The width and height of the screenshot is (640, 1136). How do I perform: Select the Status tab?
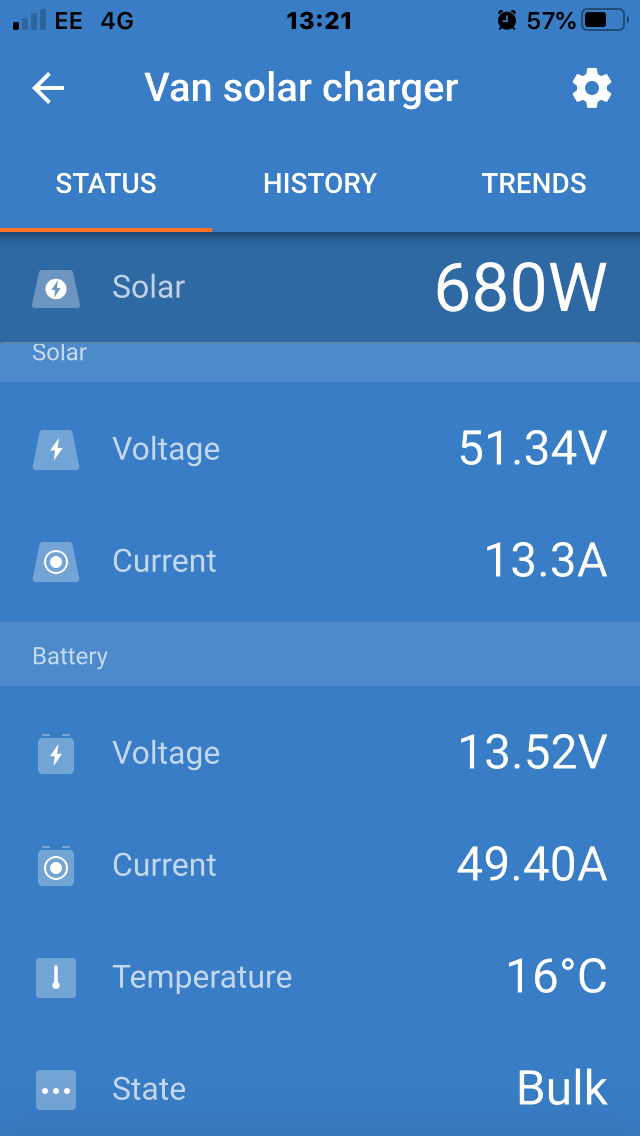[x=106, y=183]
